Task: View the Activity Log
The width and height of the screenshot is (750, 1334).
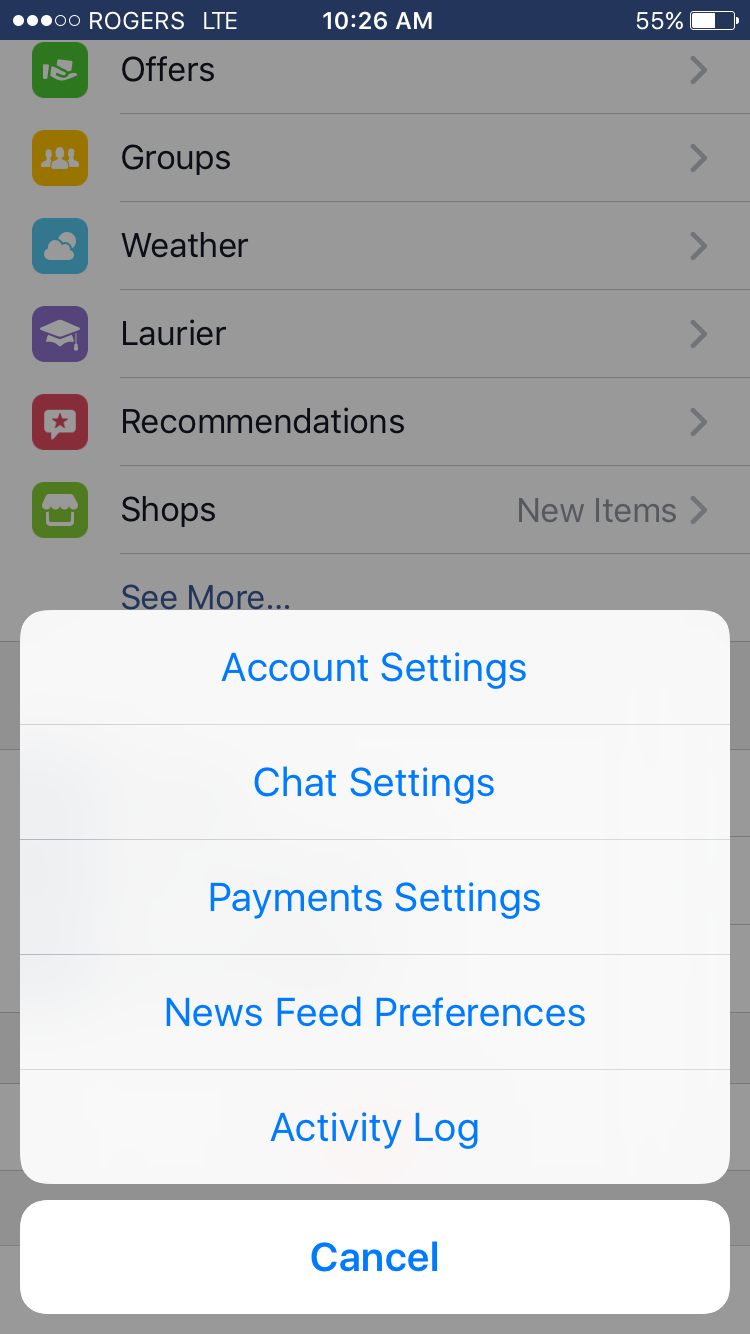Action: pos(374,1127)
